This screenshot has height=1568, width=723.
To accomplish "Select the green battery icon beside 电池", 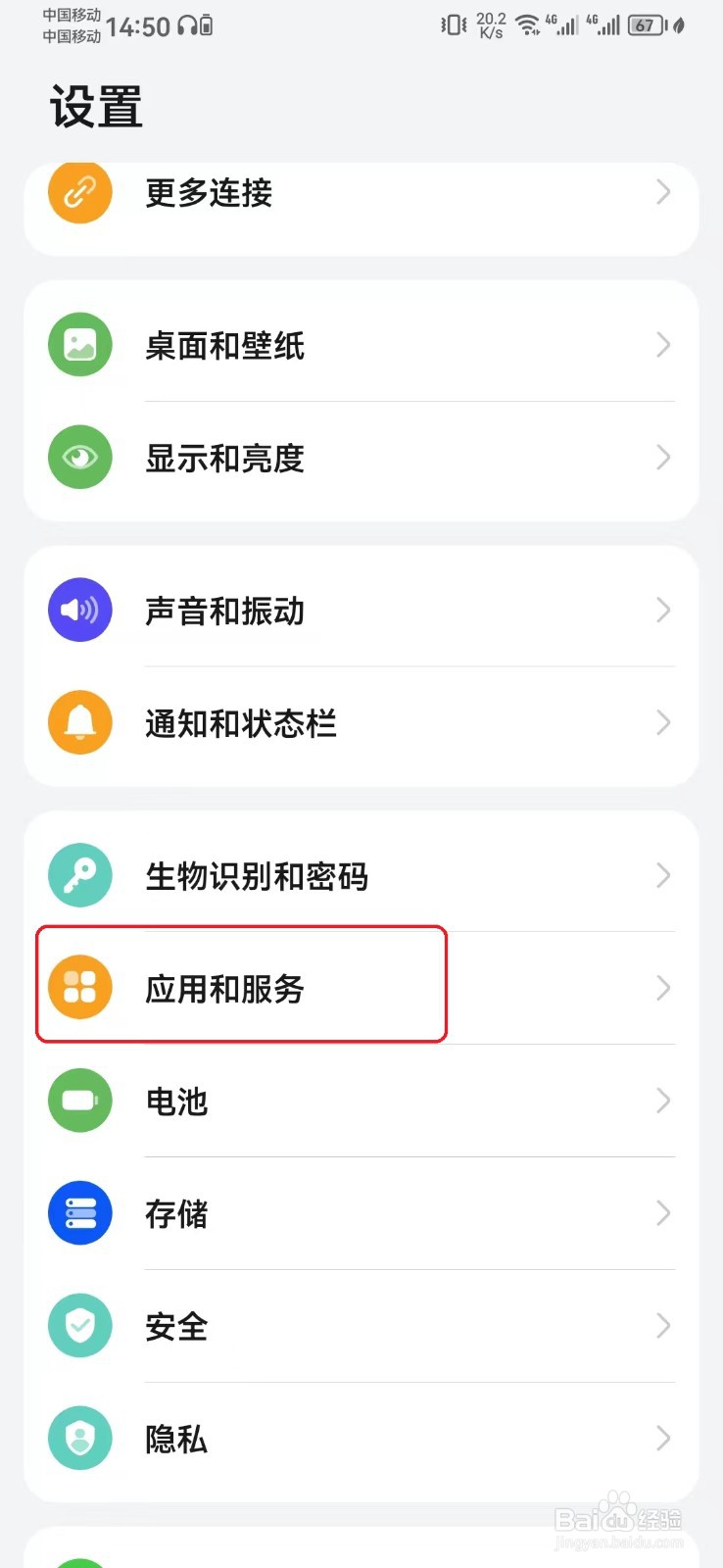I will tap(79, 1100).
